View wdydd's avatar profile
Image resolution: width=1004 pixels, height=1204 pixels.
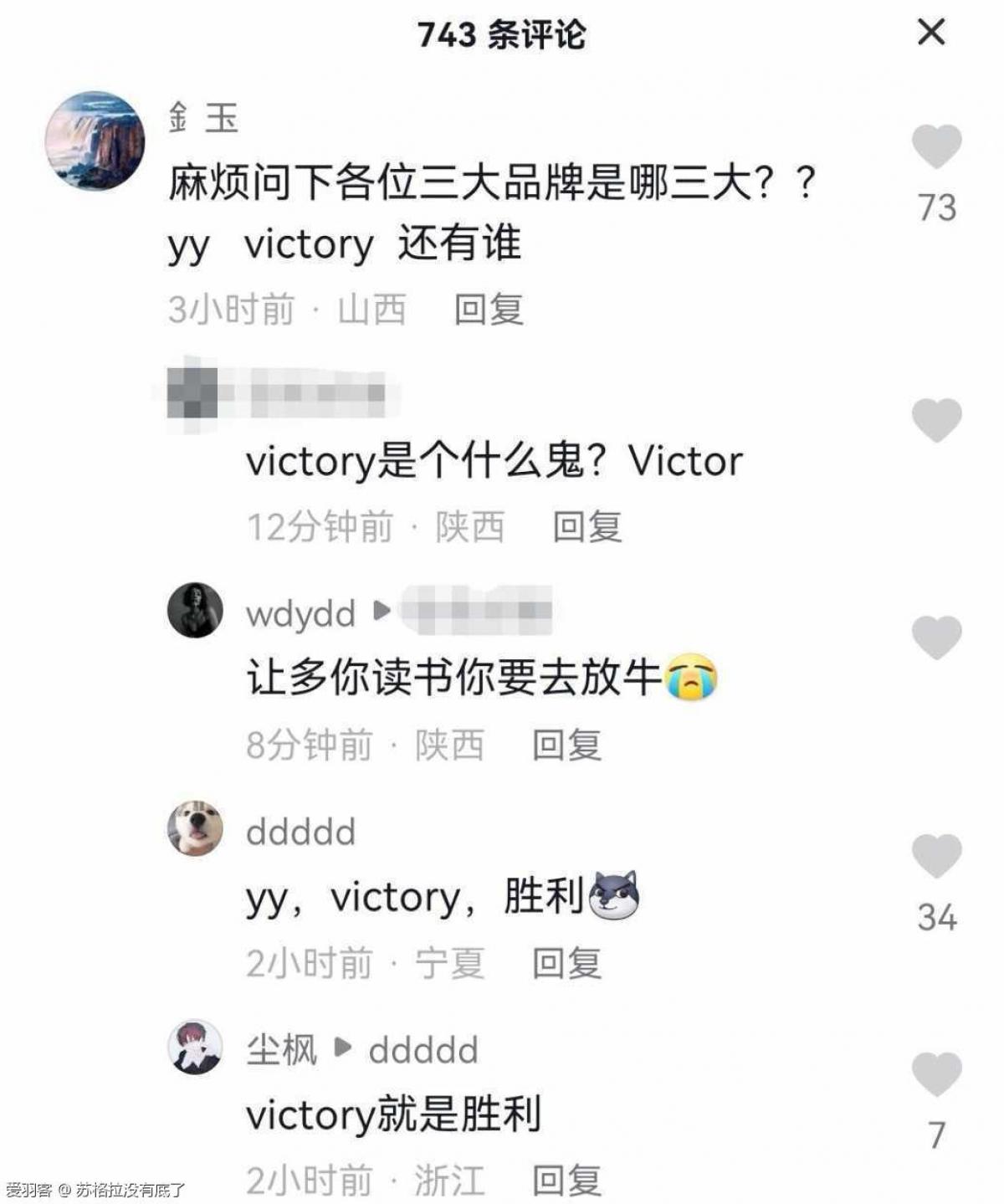196,611
